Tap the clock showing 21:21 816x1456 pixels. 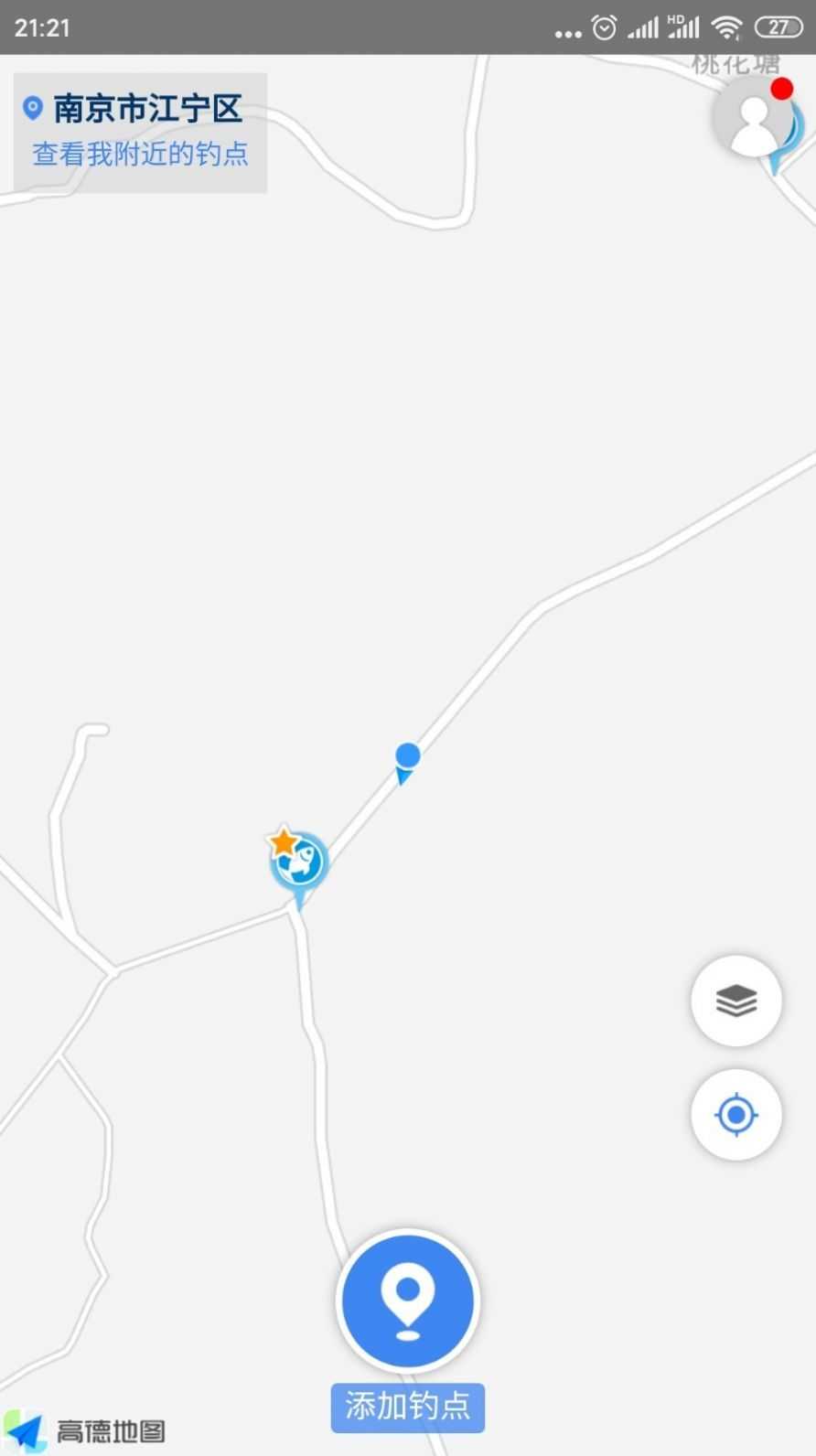[41, 27]
